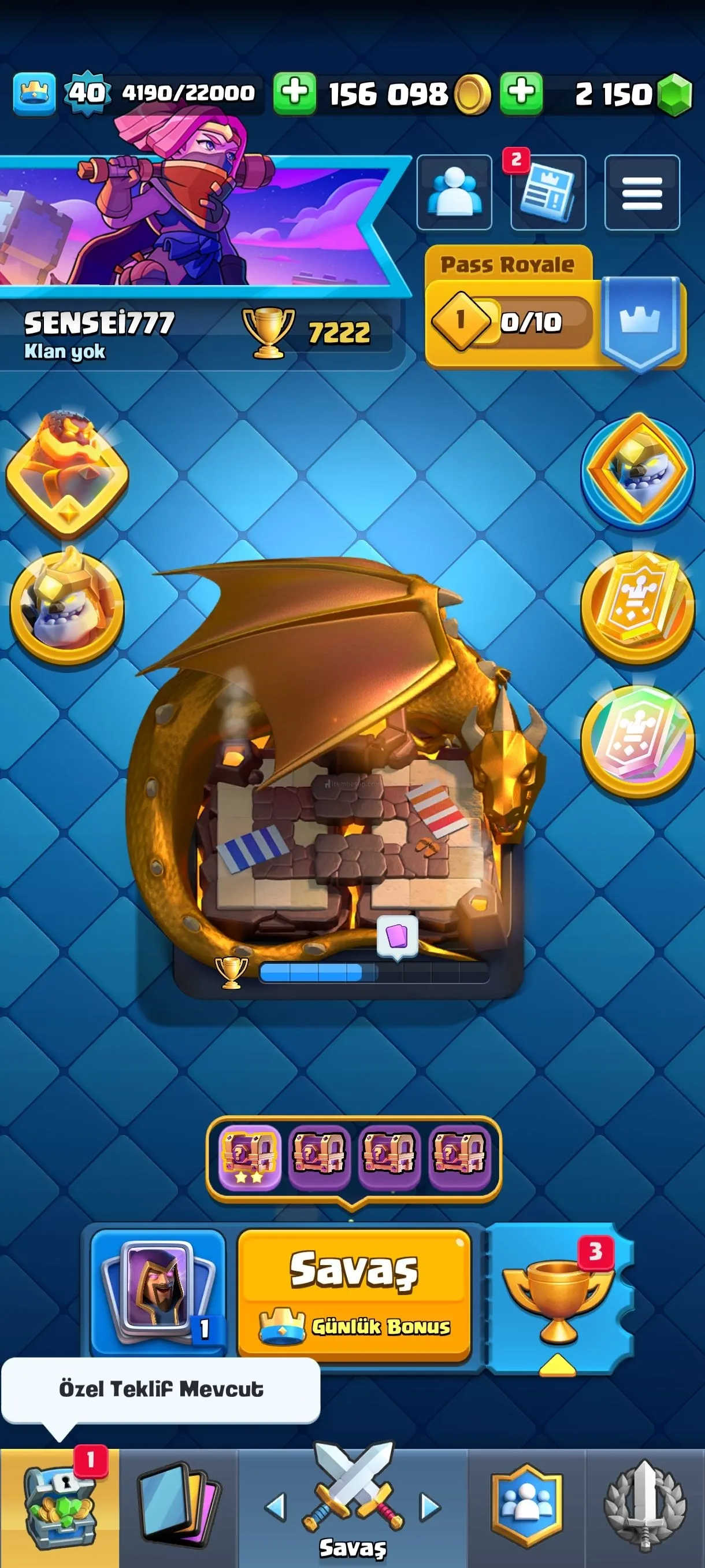This screenshot has width=705, height=1568.
Task: Open the friends list icon
Action: 454,193
